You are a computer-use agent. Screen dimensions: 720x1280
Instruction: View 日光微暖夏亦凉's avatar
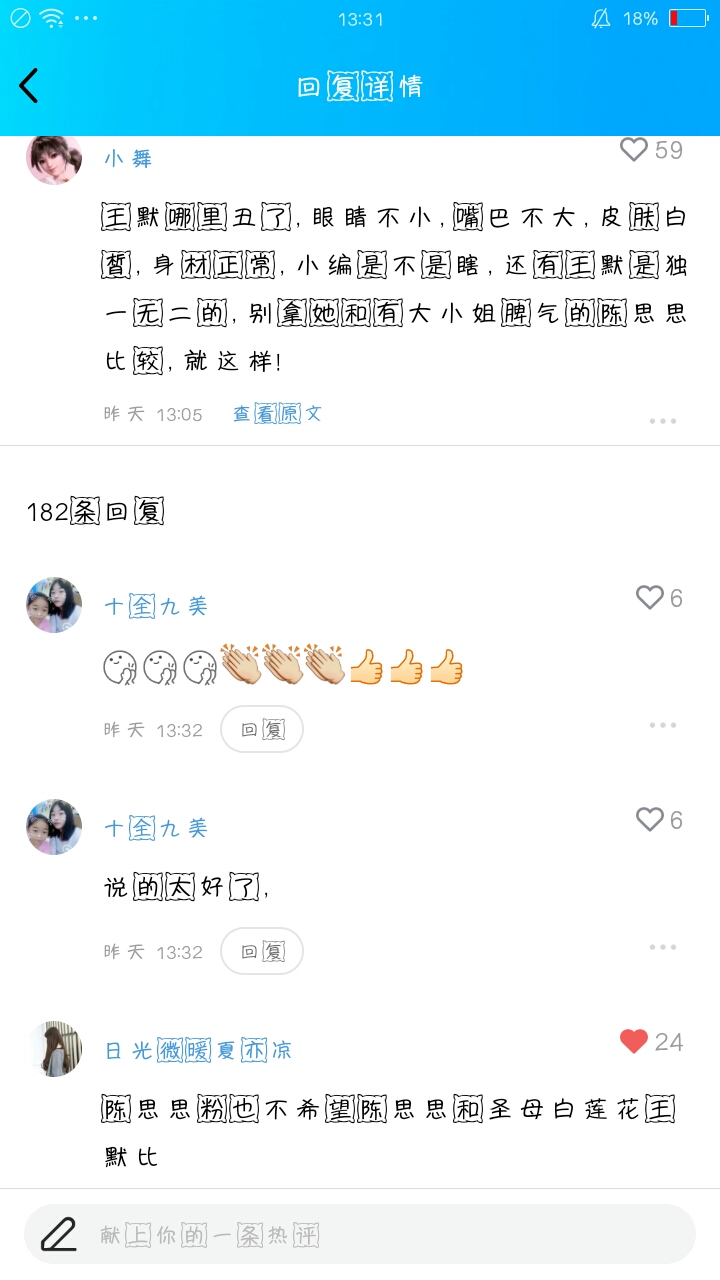click(54, 1049)
